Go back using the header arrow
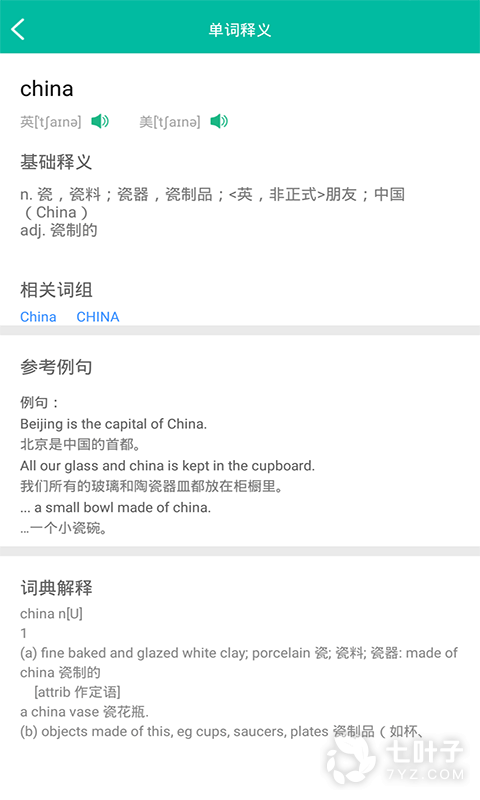 [18, 29]
